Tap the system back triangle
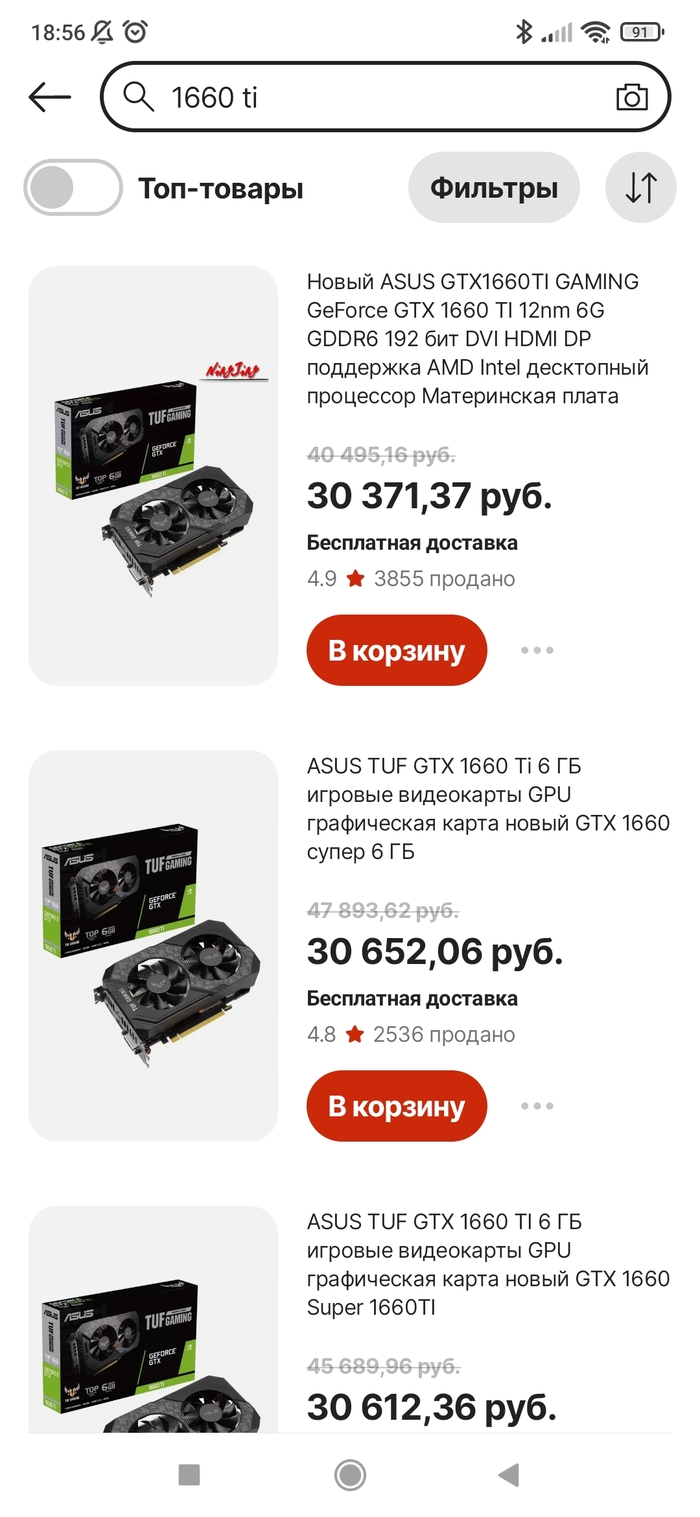This screenshot has height=1517, width=700. coord(509,1474)
